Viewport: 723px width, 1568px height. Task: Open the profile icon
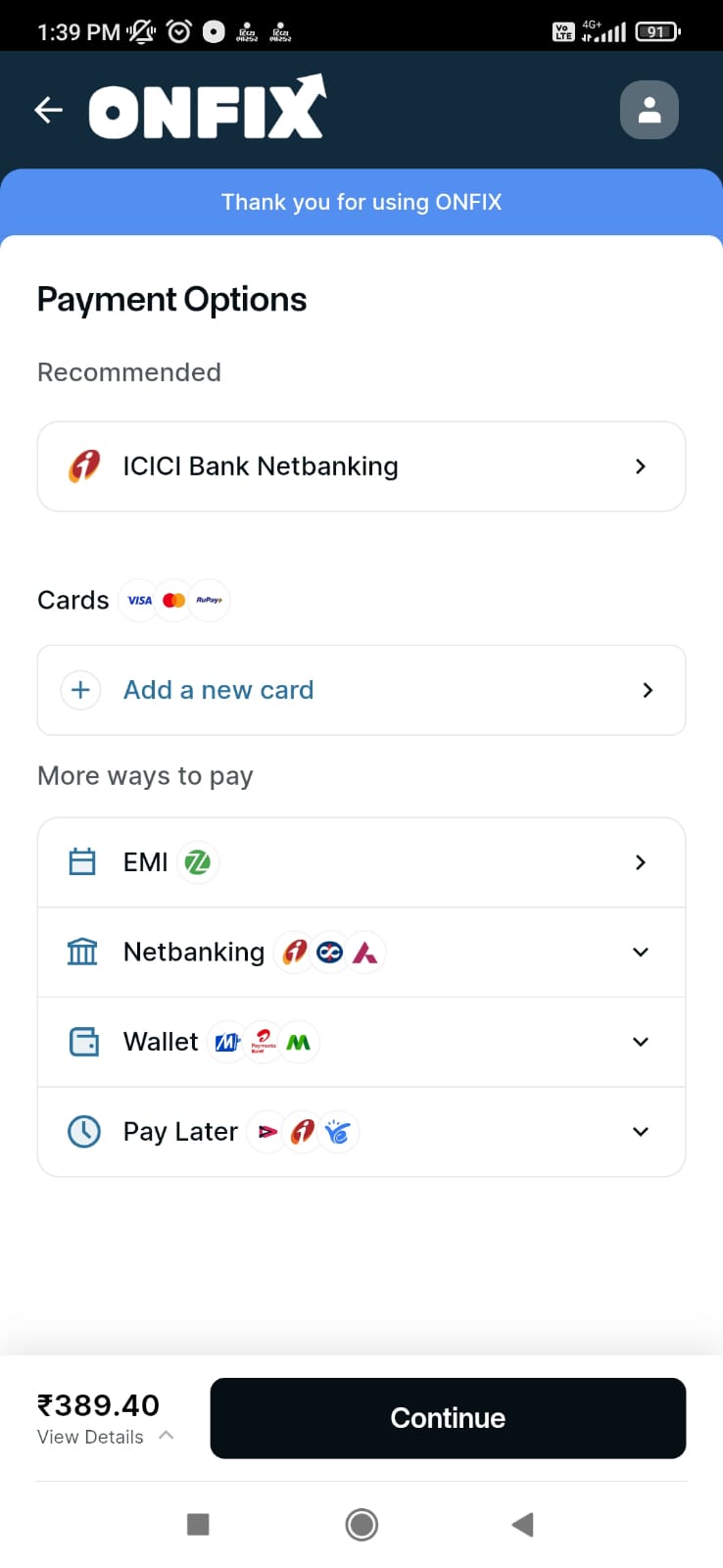pyautogui.click(x=649, y=110)
